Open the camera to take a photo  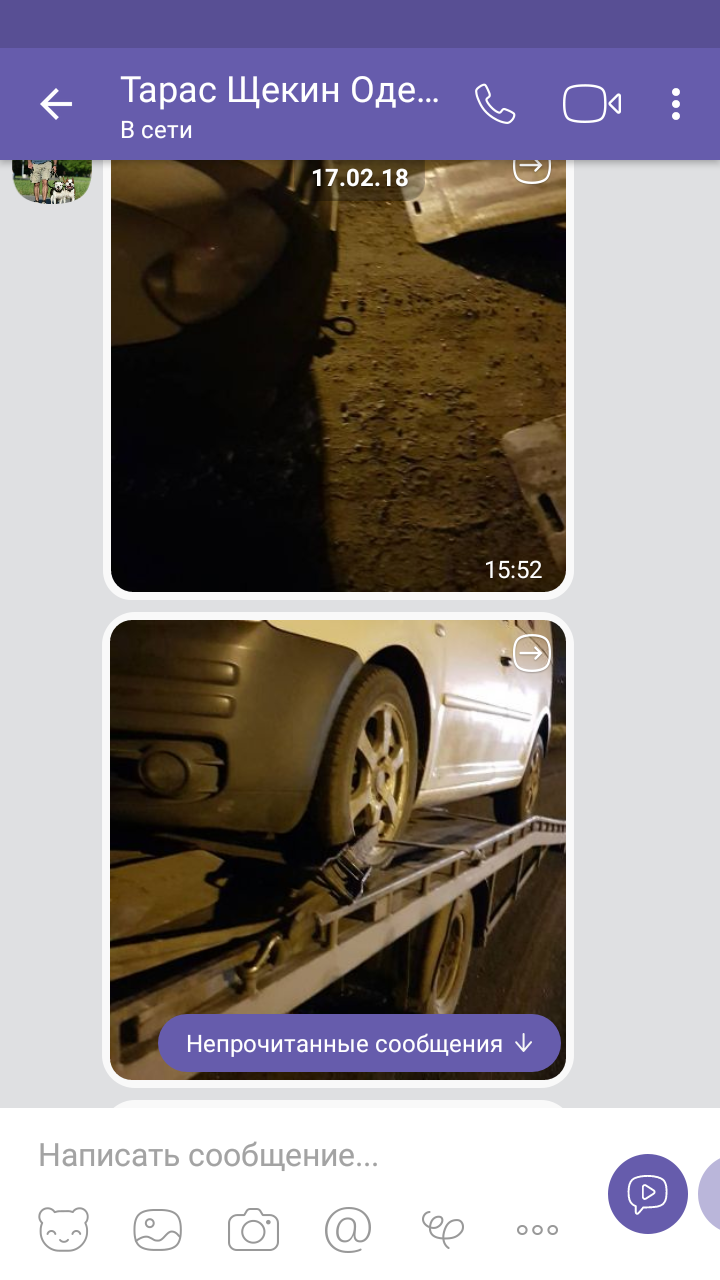[253, 1229]
